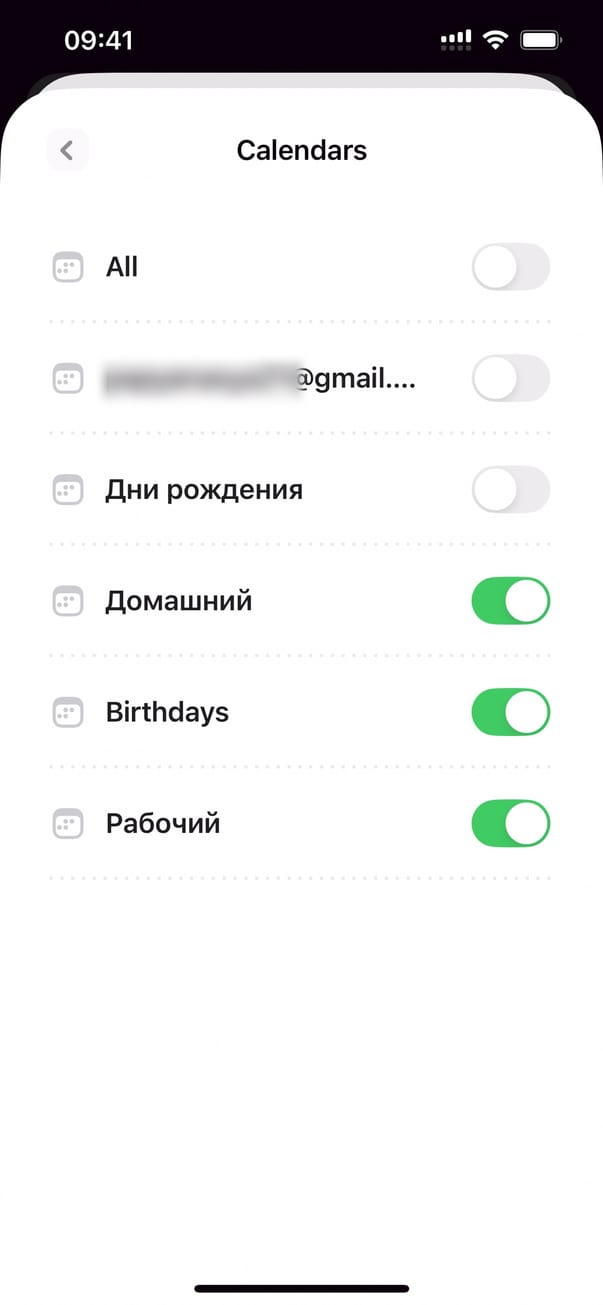Enable the Дни рождения calendar
This screenshot has height=1305, width=603.
click(x=510, y=490)
